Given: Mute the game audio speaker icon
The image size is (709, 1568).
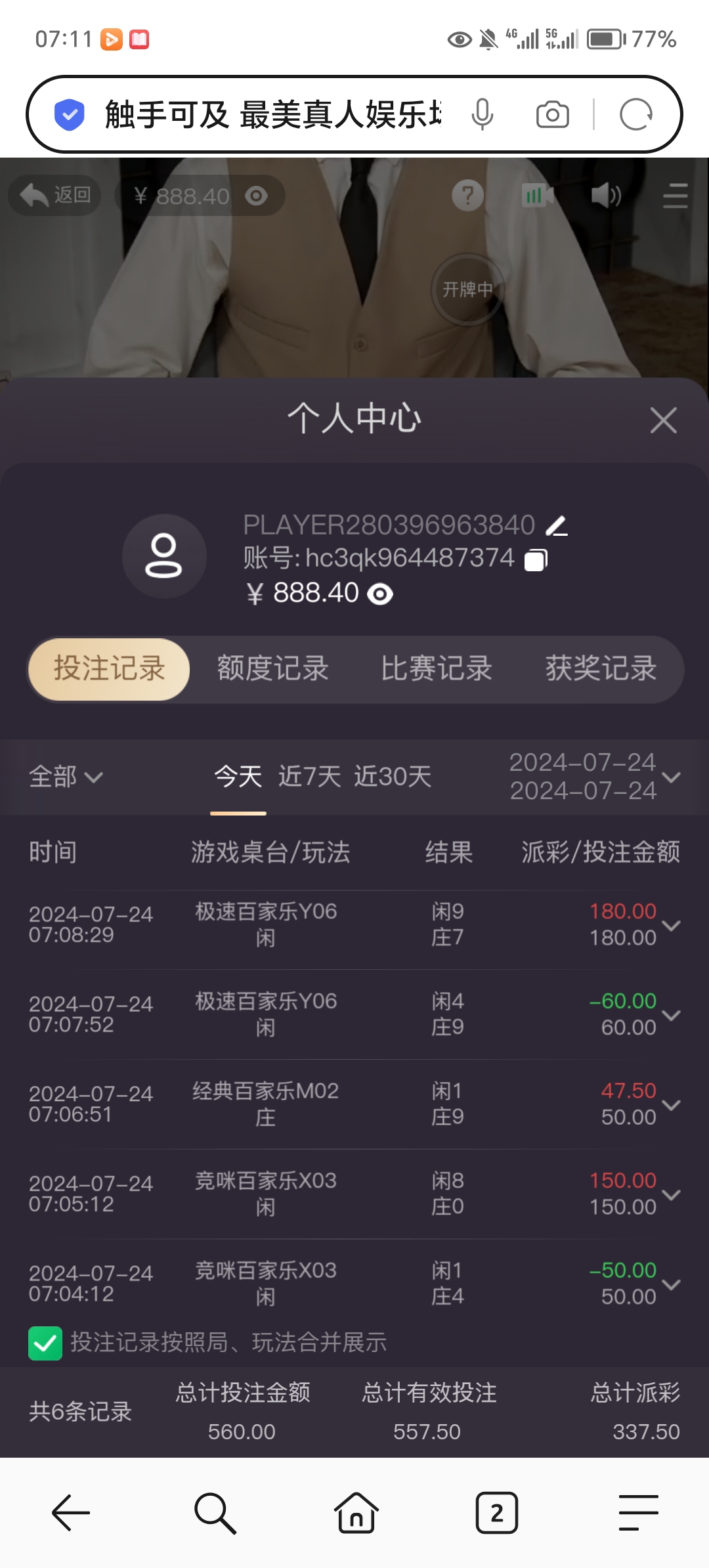Looking at the screenshot, I should 605,195.
